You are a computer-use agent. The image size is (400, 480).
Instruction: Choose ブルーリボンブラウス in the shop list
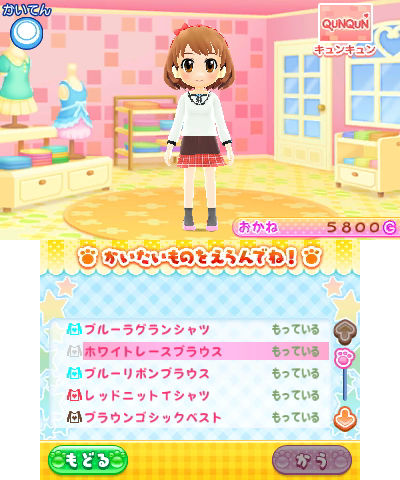(193, 373)
